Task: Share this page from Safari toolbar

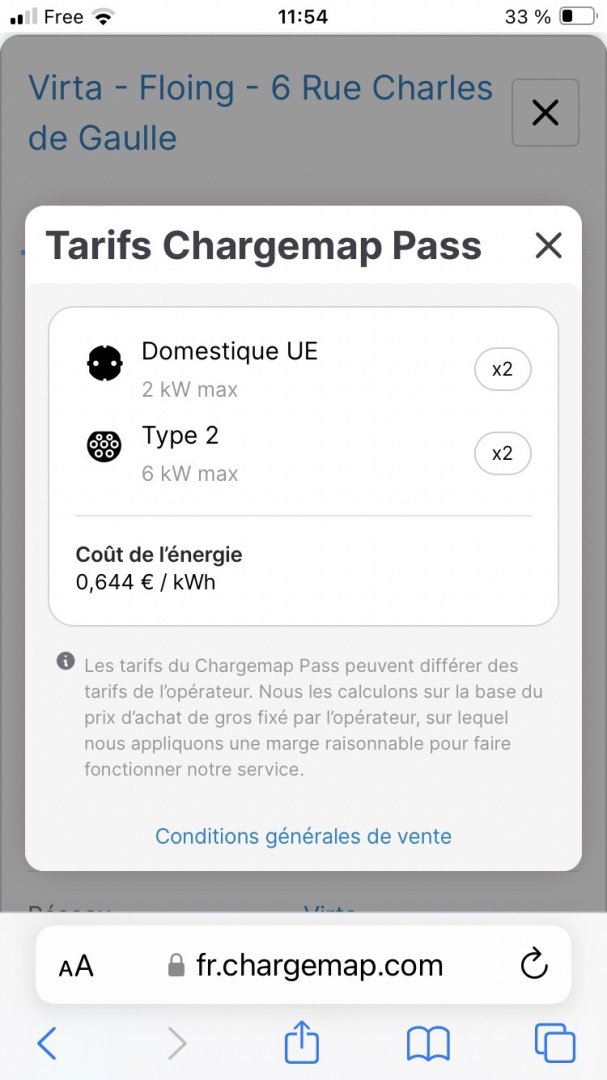Action: 301,1044
